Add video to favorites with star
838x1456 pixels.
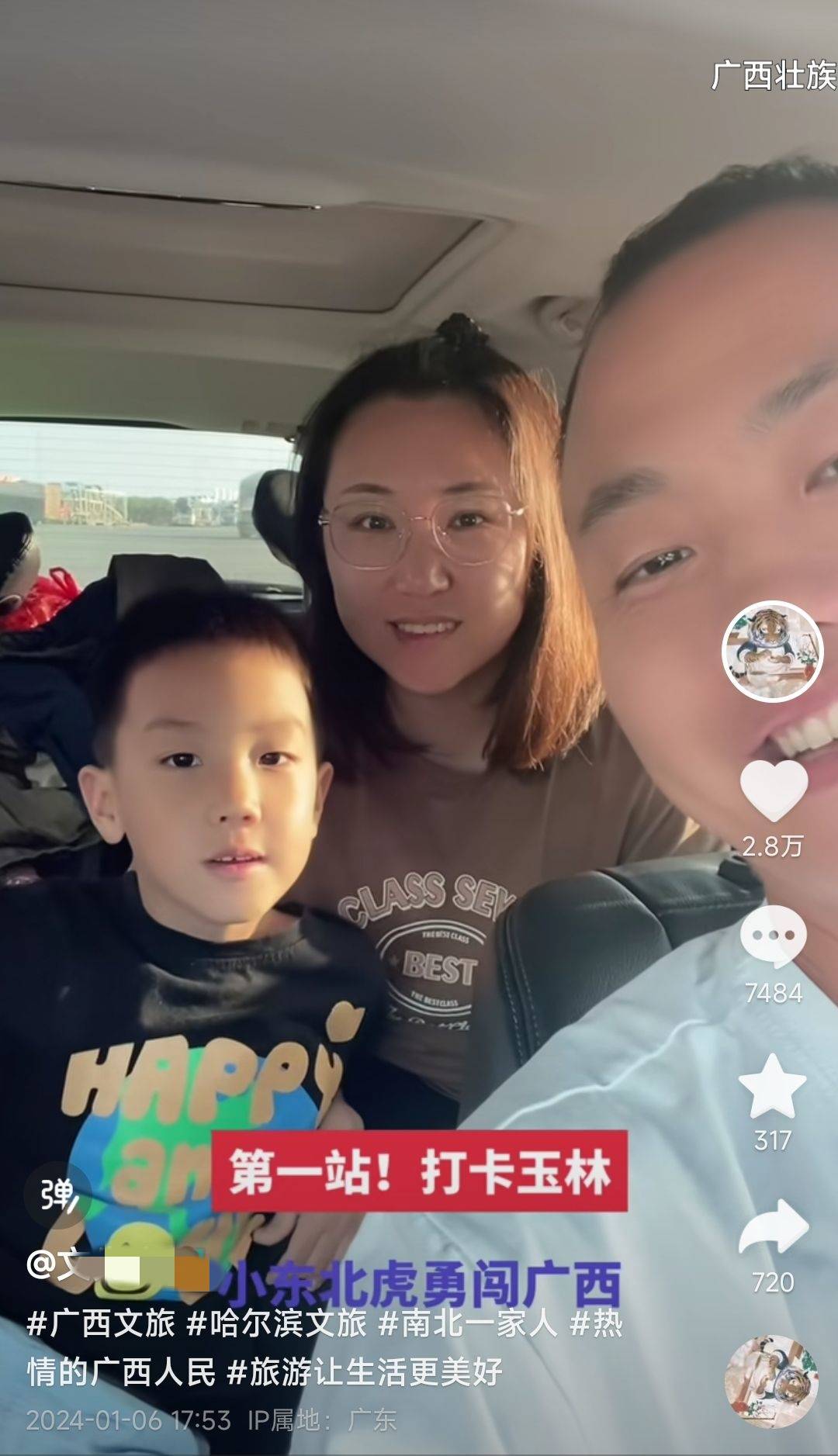click(x=773, y=1086)
